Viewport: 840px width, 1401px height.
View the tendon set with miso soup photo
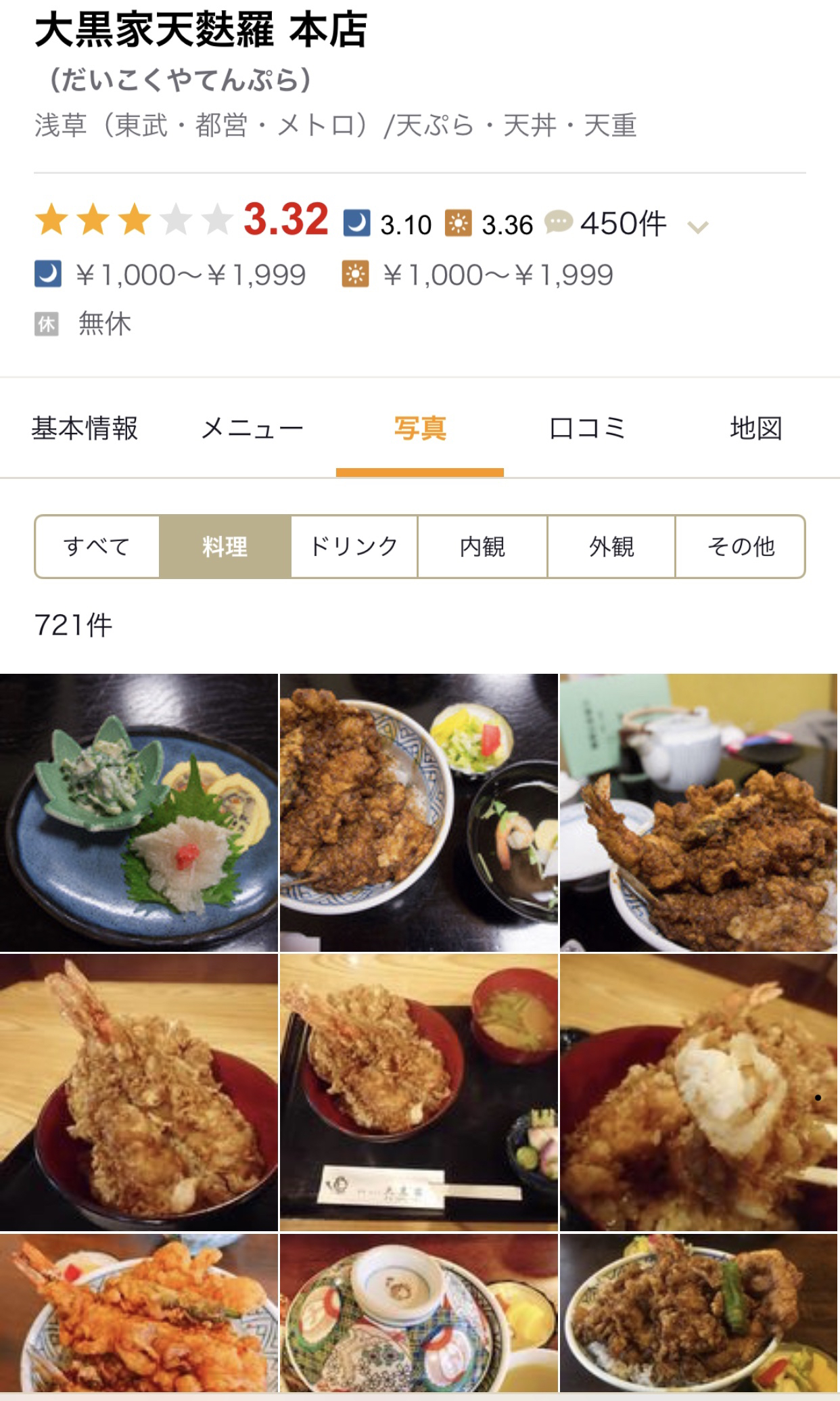[419, 1093]
